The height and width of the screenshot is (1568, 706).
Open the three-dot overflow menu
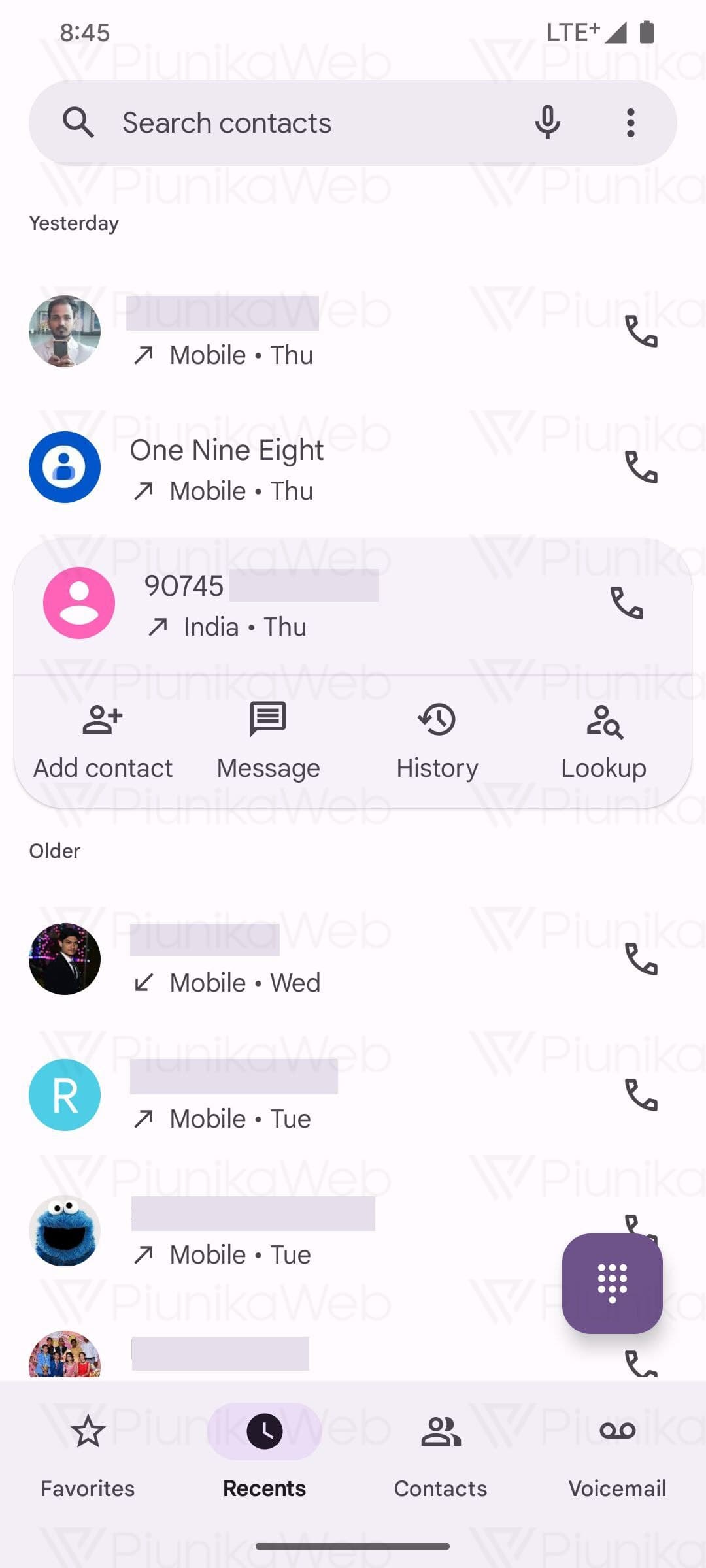[x=630, y=123]
